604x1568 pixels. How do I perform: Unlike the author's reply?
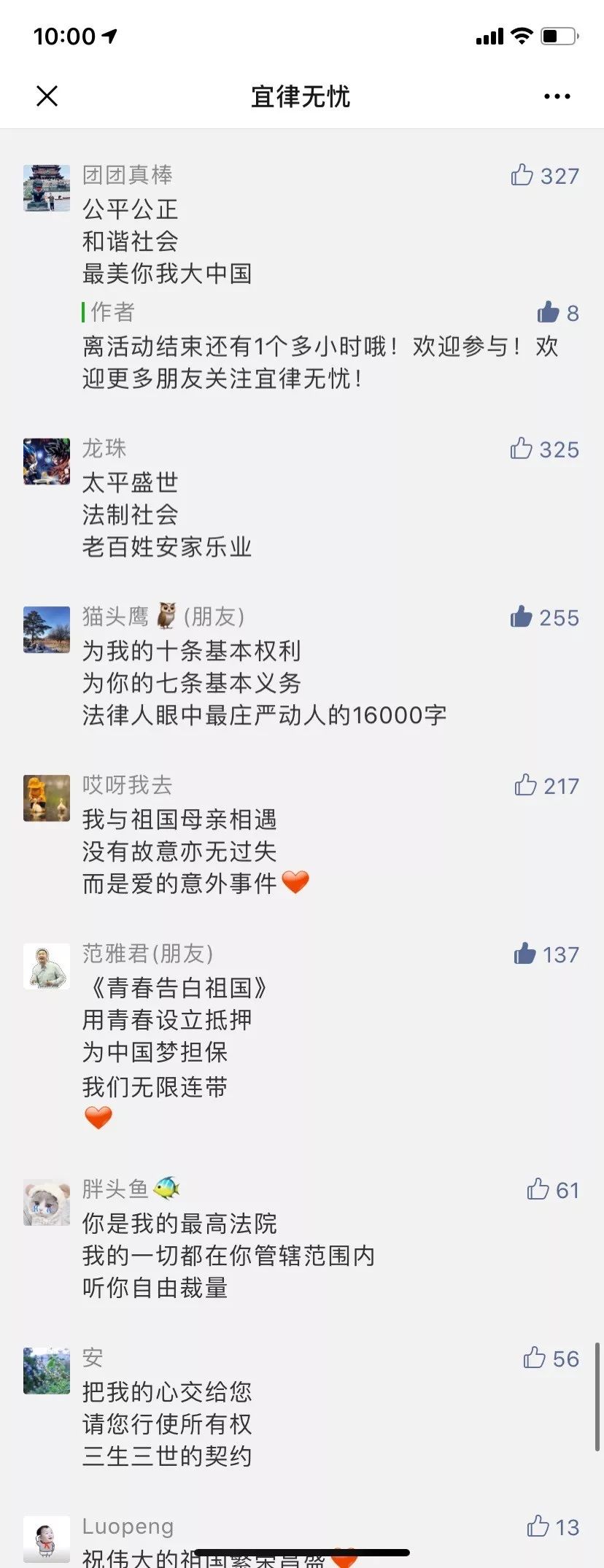point(548,312)
